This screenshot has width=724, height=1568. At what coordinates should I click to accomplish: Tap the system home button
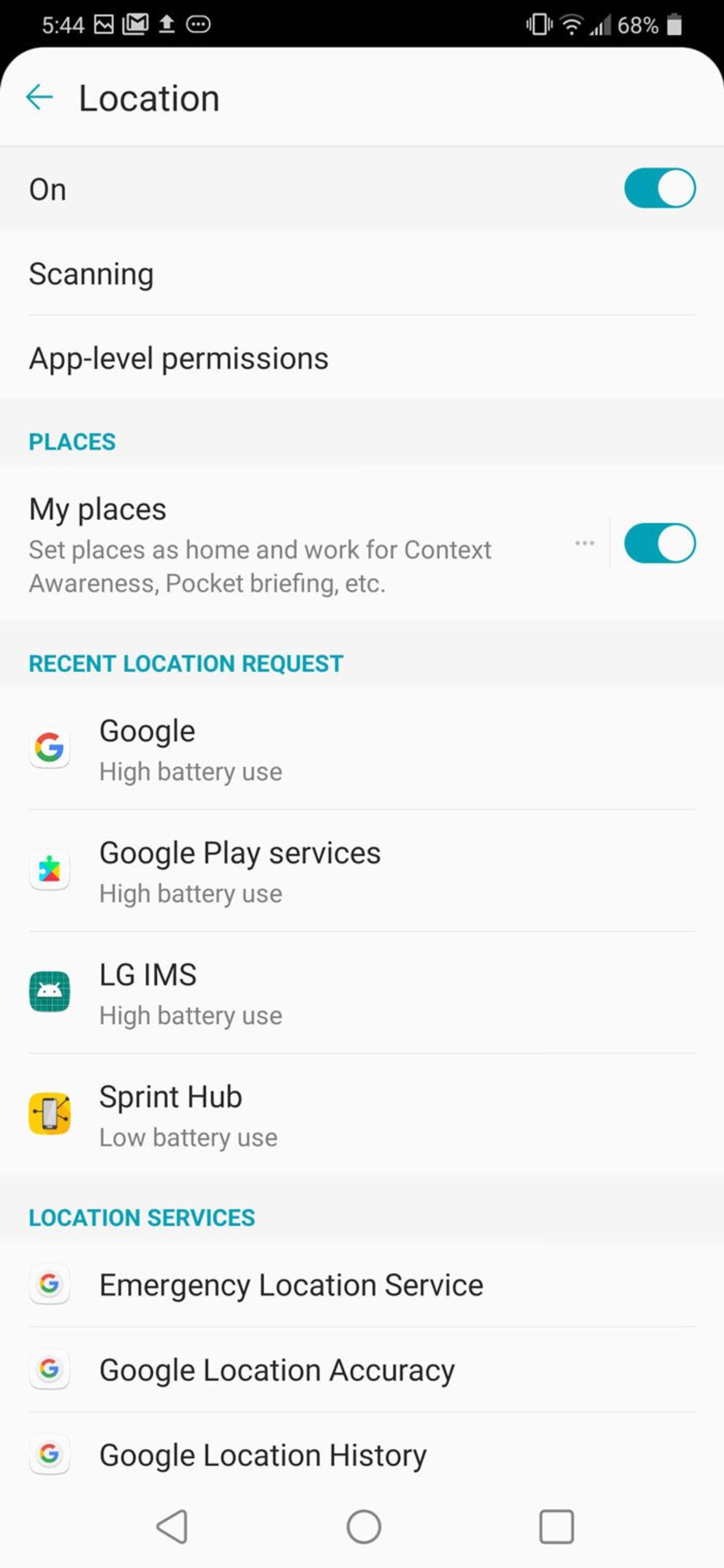point(364,1527)
